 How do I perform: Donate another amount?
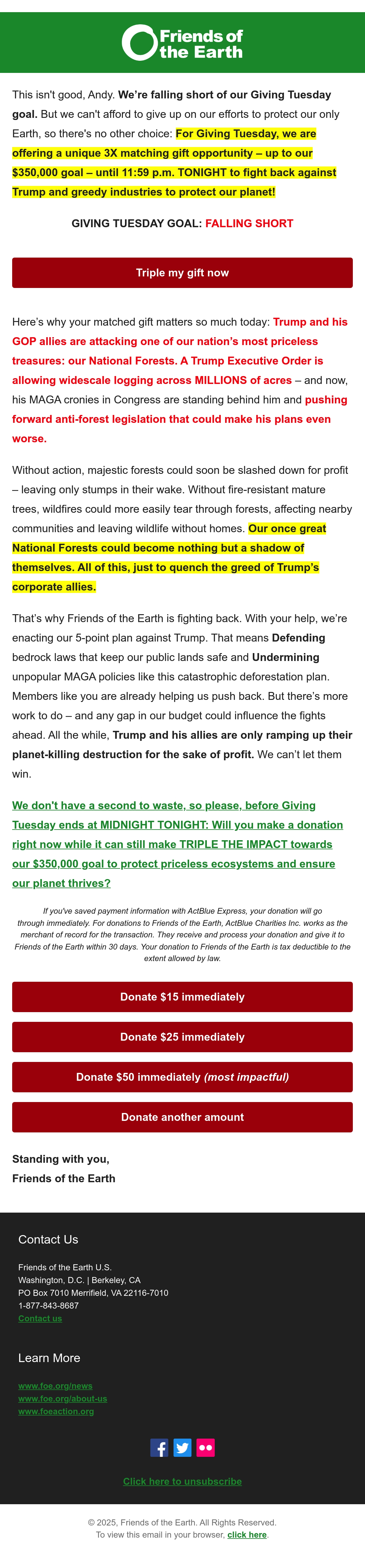coord(182,1117)
